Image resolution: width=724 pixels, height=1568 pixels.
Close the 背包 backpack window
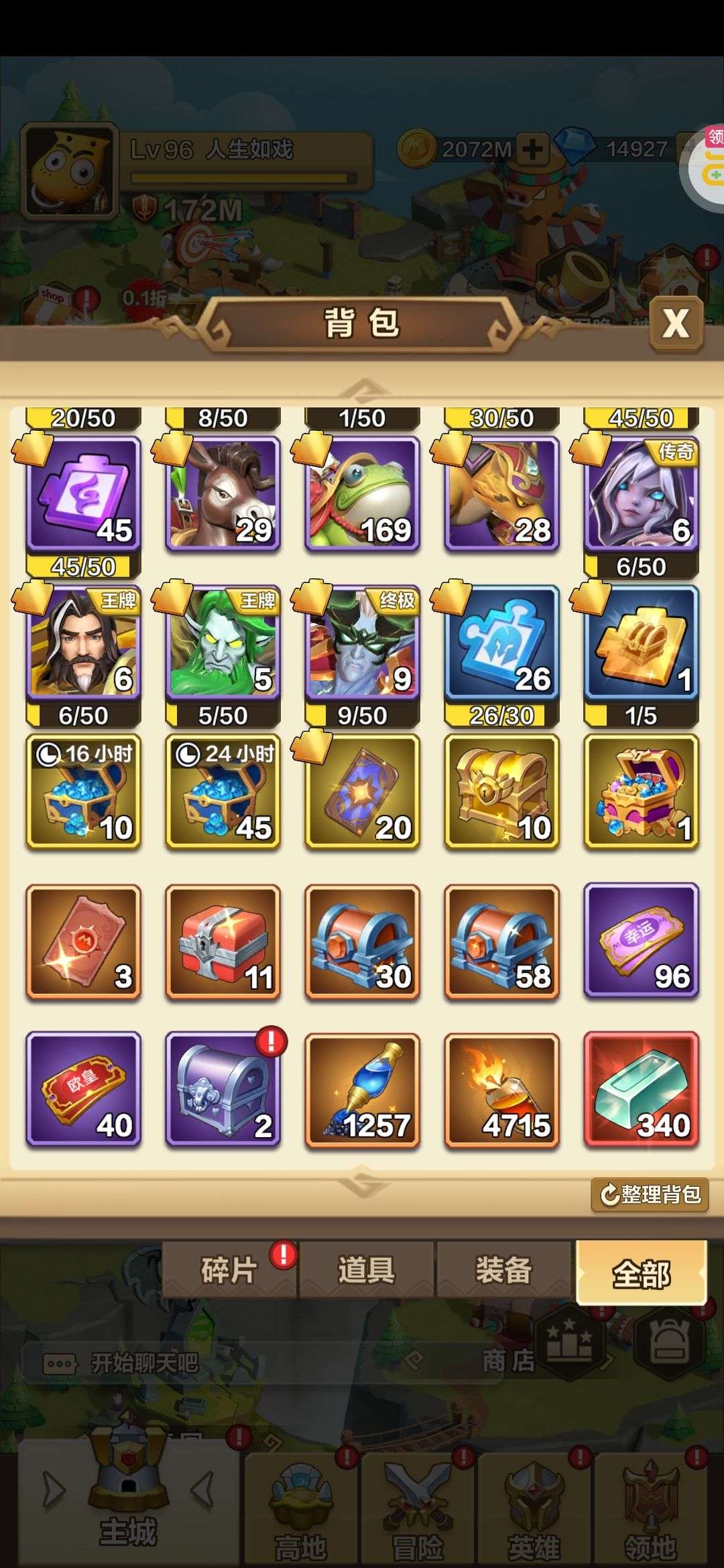[x=676, y=324]
